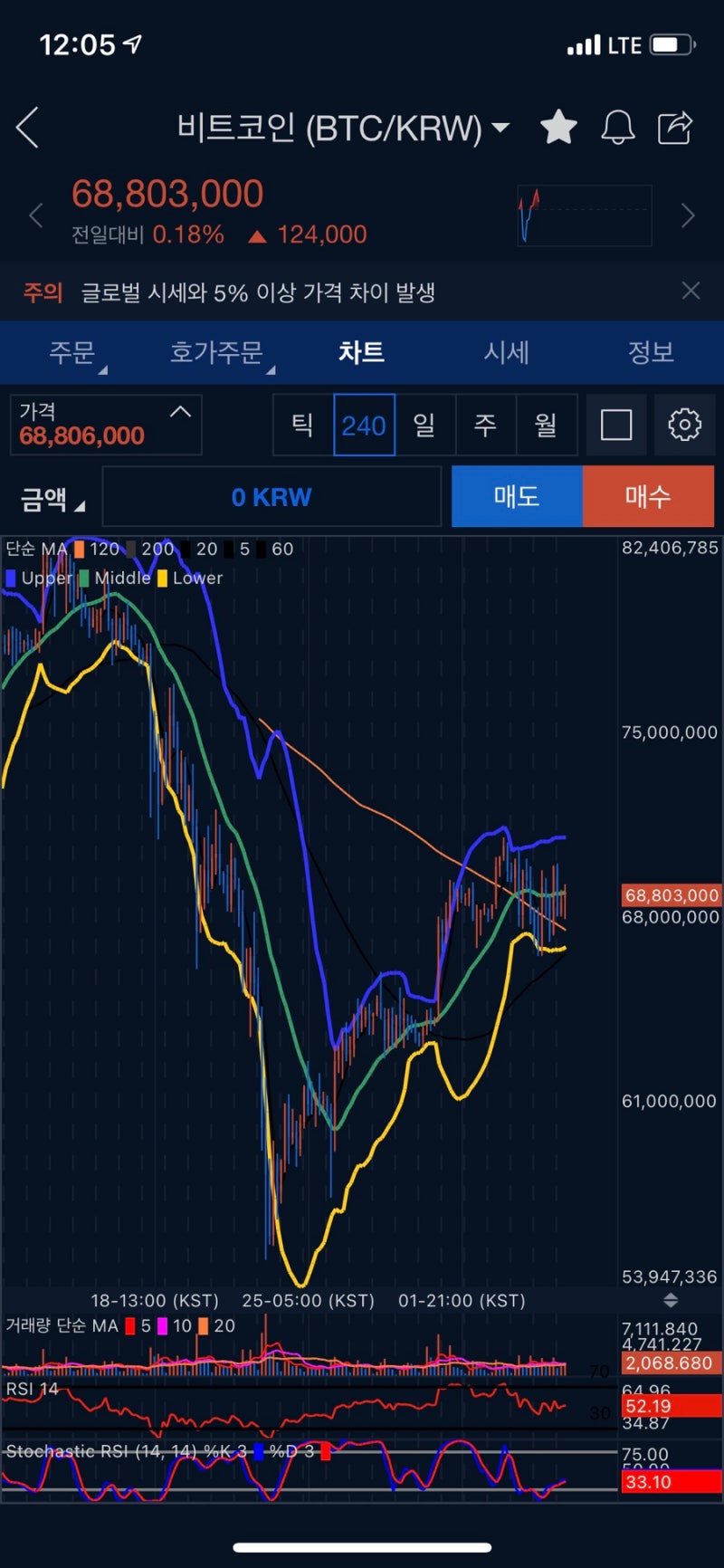Select the 일 chart interval
This screenshot has height=1568, width=724.
pyautogui.click(x=424, y=425)
